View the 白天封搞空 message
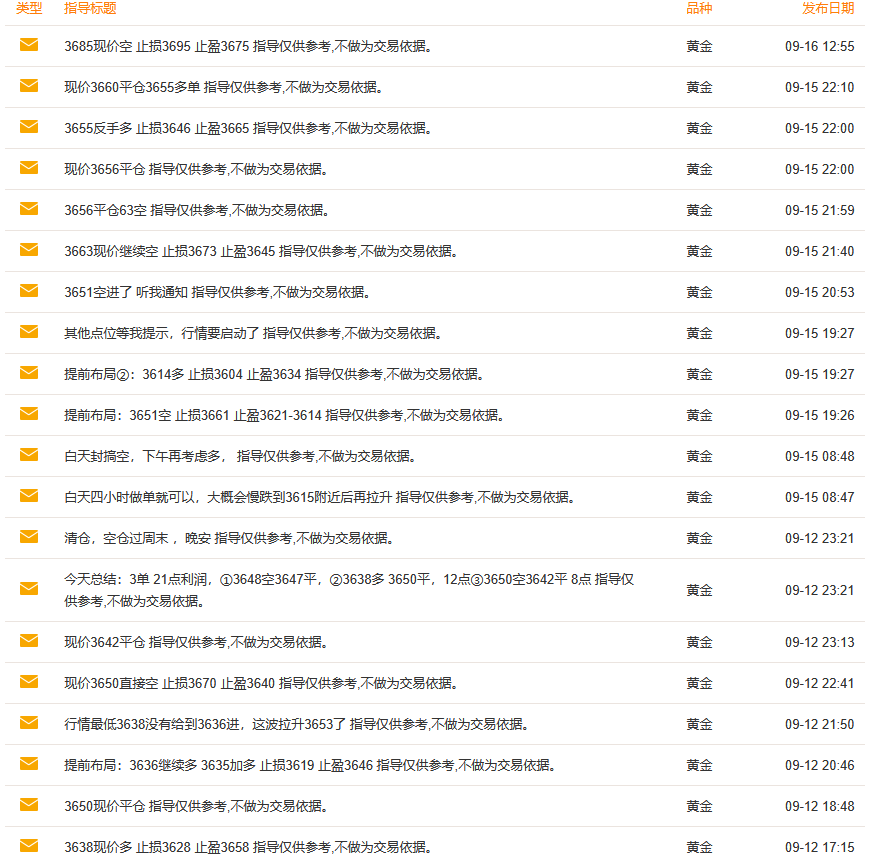 tap(239, 456)
